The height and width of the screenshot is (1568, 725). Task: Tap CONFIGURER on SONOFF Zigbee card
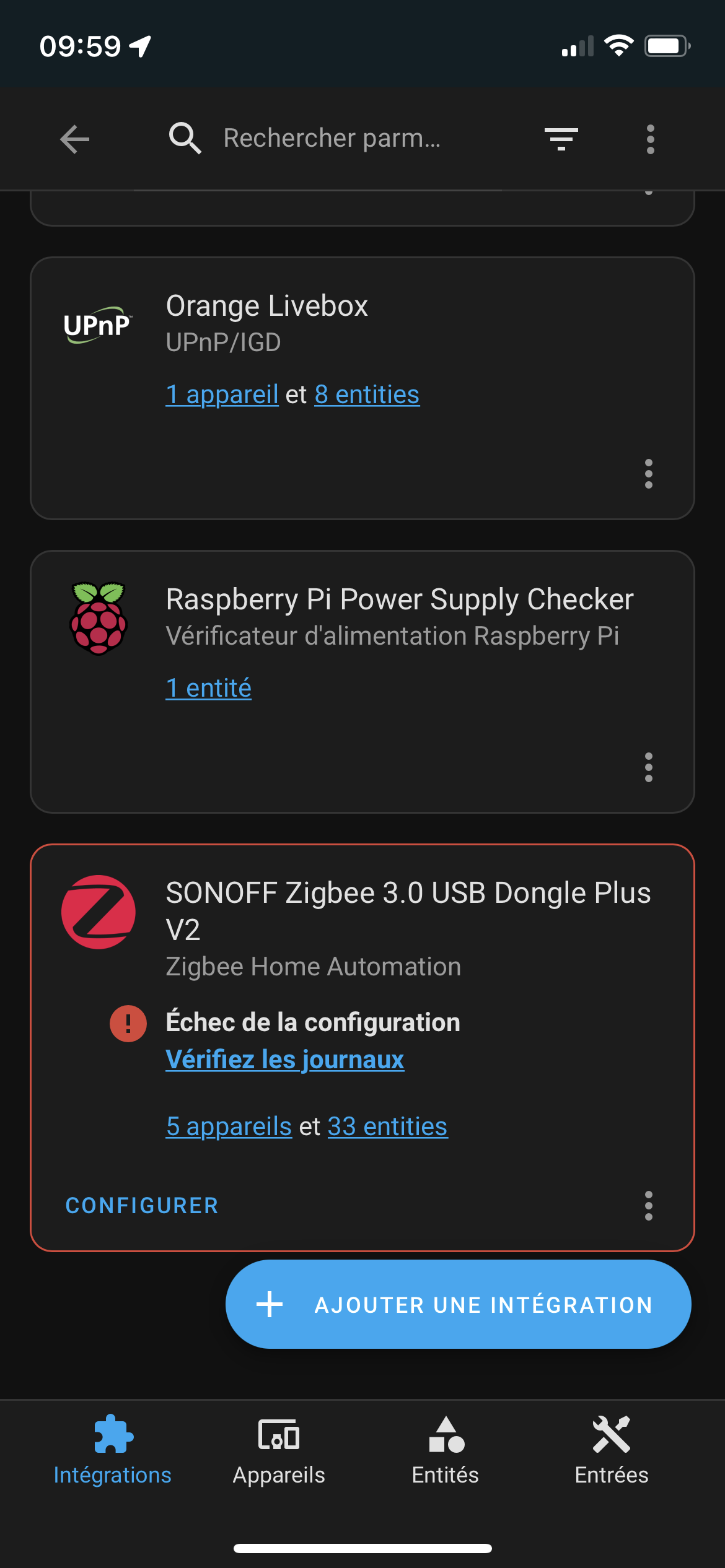click(x=142, y=1206)
